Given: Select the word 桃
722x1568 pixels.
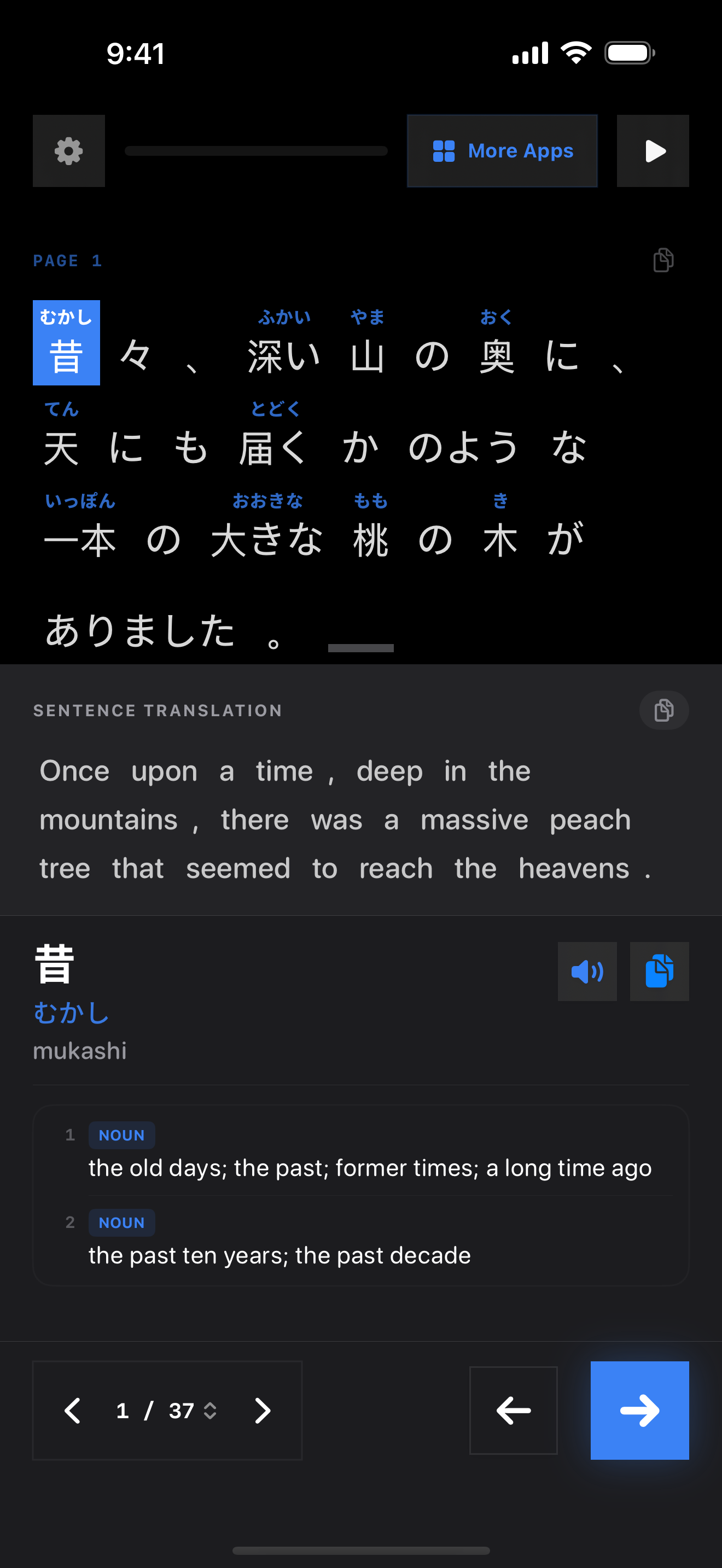Looking at the screenshot, I should click(x=370, y=539).
